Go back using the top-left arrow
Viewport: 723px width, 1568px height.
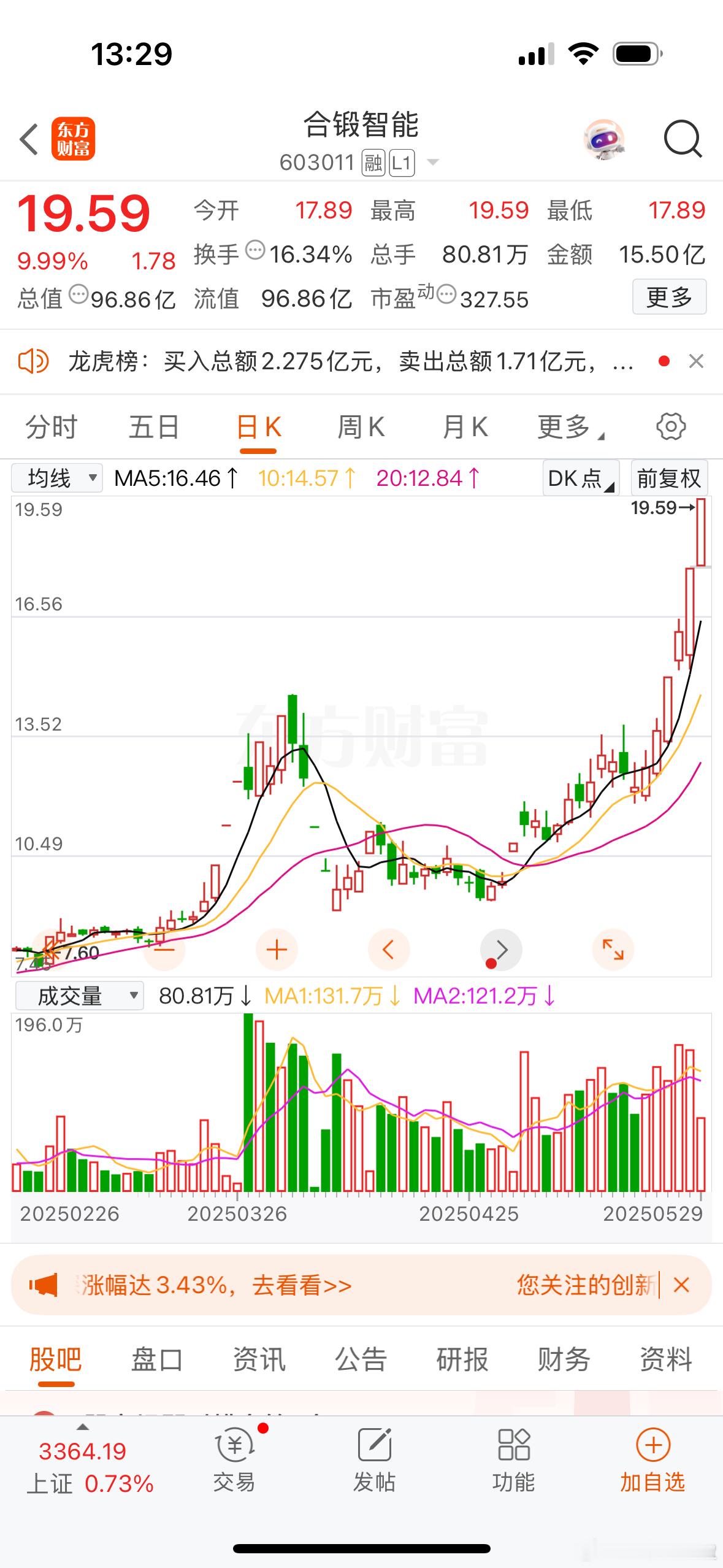[29, 139]
